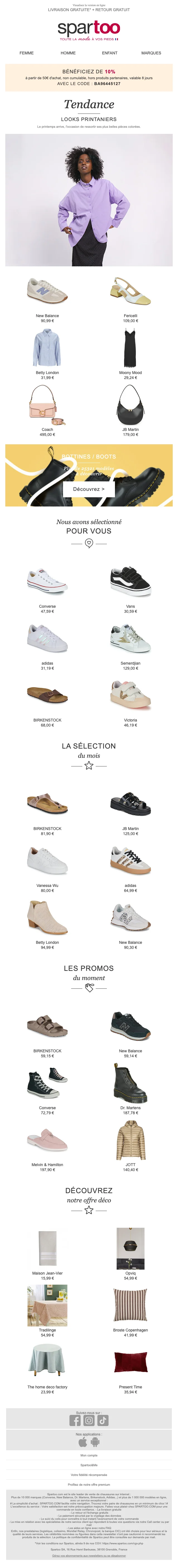Open Spartoo's Facebook page
Image resolution: width=178 pixels, height=1568 pixels.
(75, 1421)
